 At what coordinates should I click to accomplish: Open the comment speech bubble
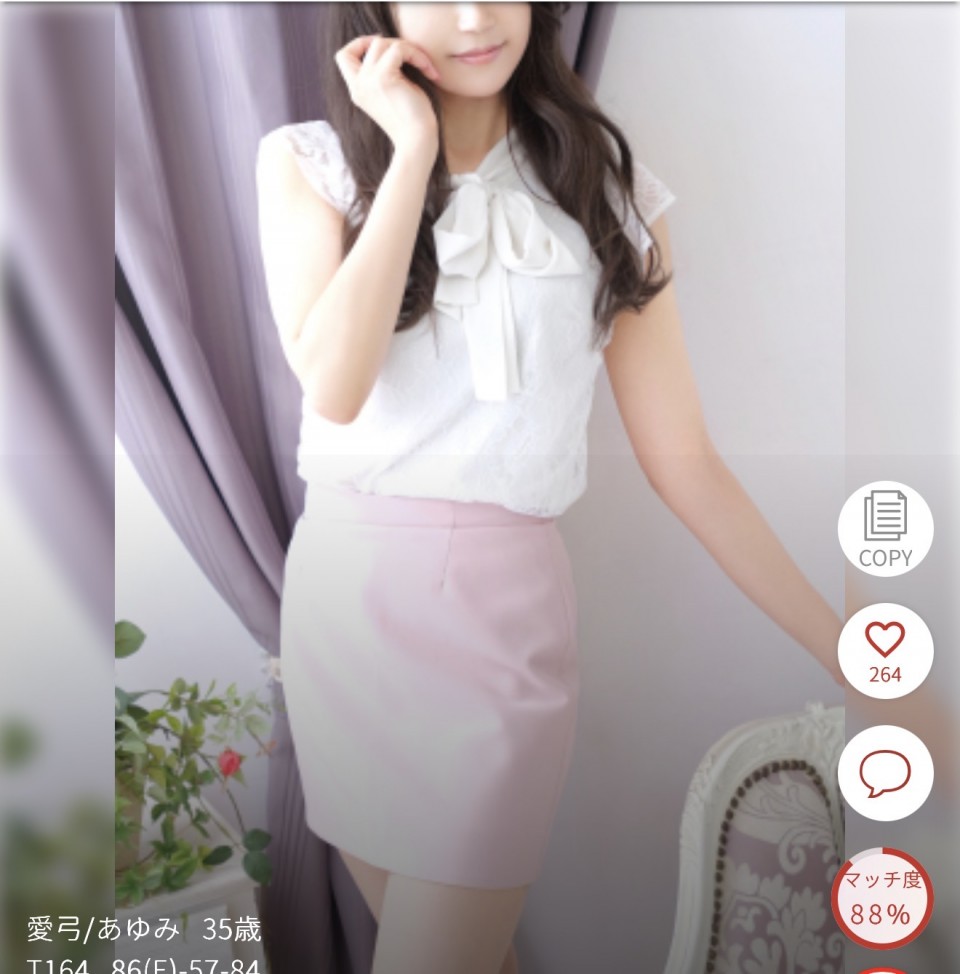click(x=885, y=773)
